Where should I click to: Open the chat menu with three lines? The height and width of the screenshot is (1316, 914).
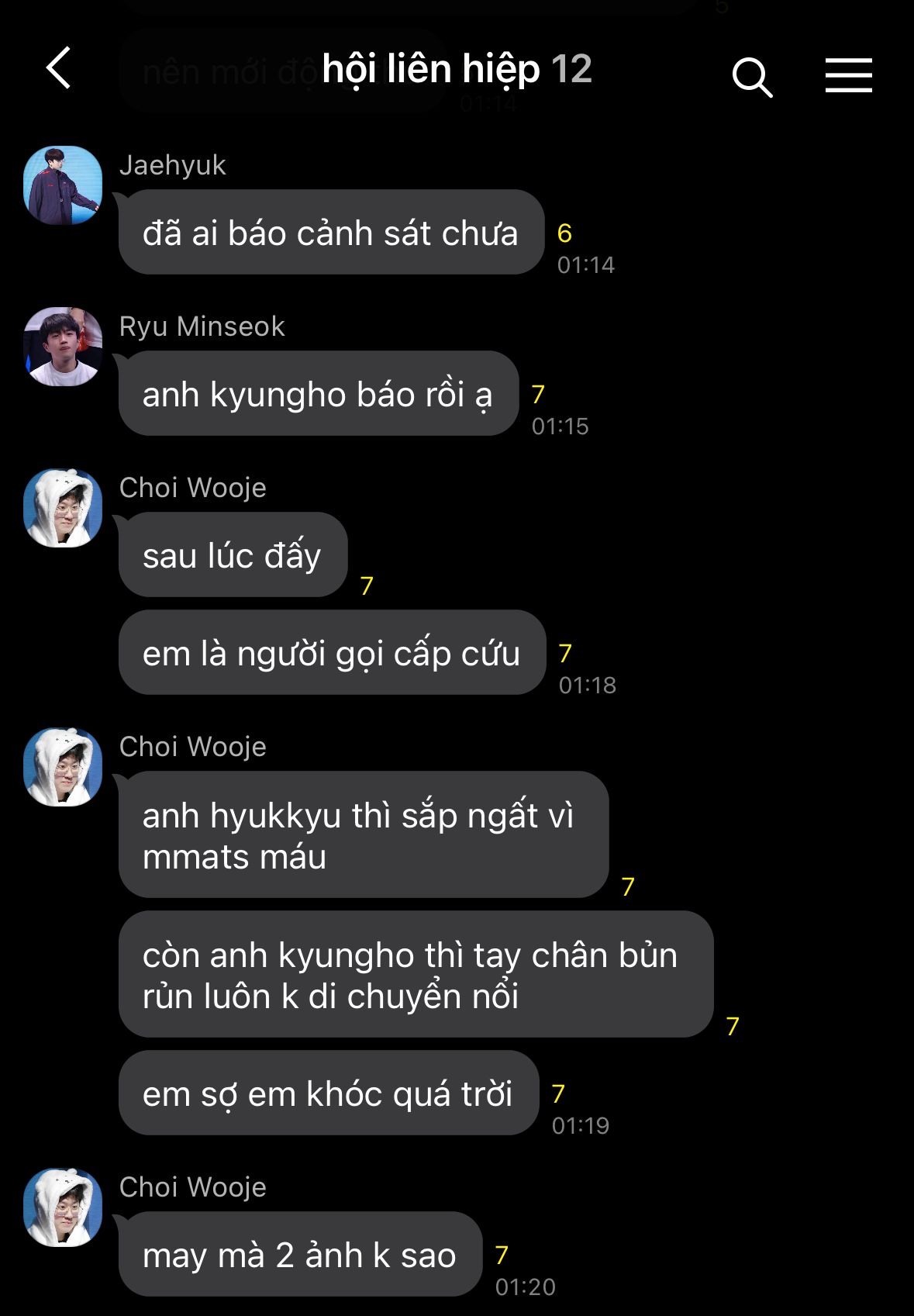point(848,75)
